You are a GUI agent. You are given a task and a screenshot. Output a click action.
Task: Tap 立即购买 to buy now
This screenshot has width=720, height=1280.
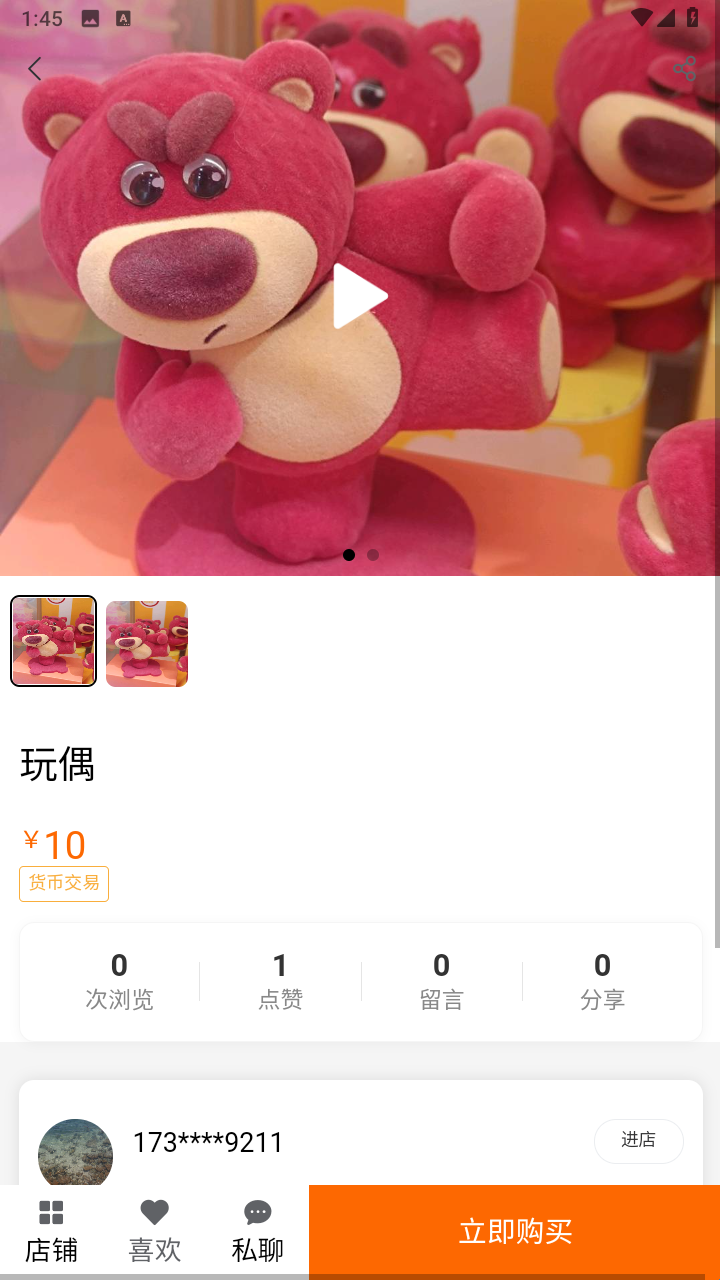coord(514,1231)
